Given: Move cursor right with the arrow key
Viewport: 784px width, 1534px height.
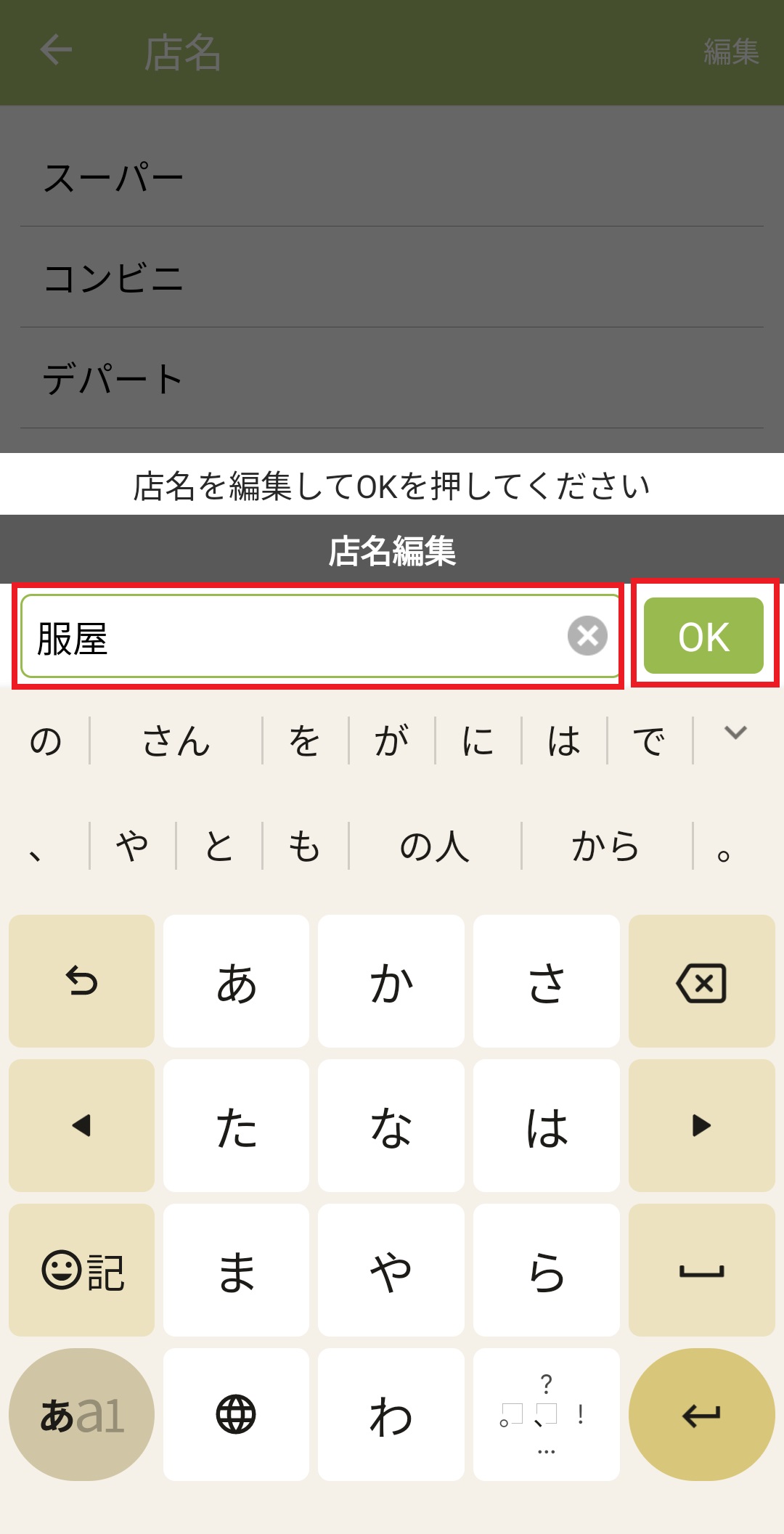Looking at the screenshot, I should pyautogui.click(x=701, y=1125).
